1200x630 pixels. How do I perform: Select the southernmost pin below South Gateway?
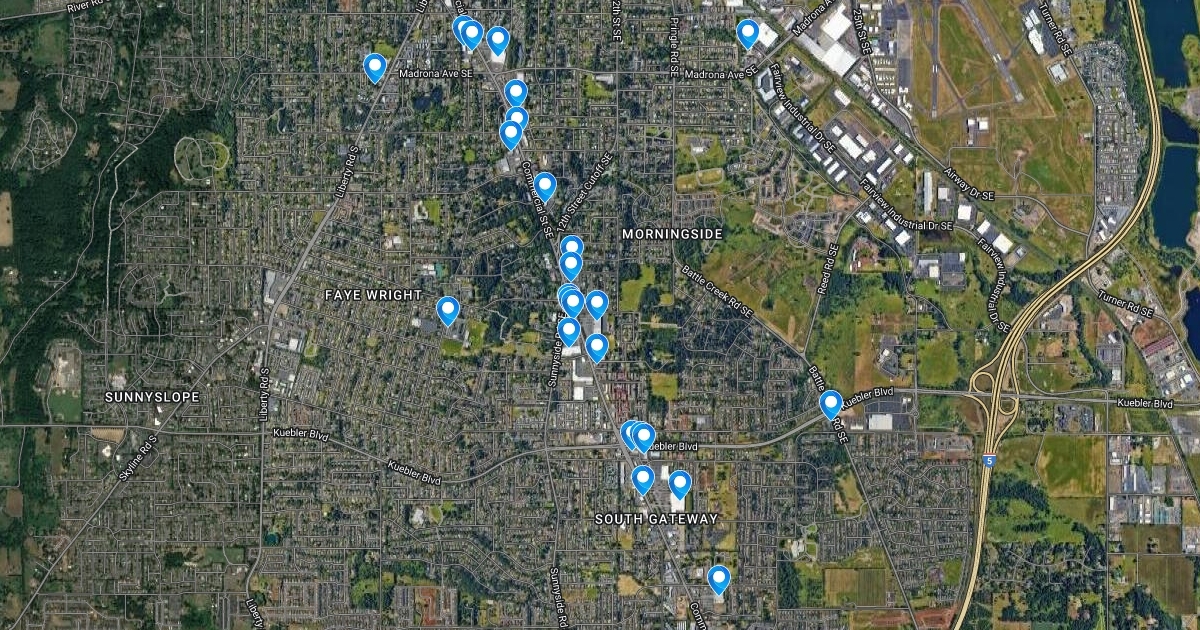(718, 579)
